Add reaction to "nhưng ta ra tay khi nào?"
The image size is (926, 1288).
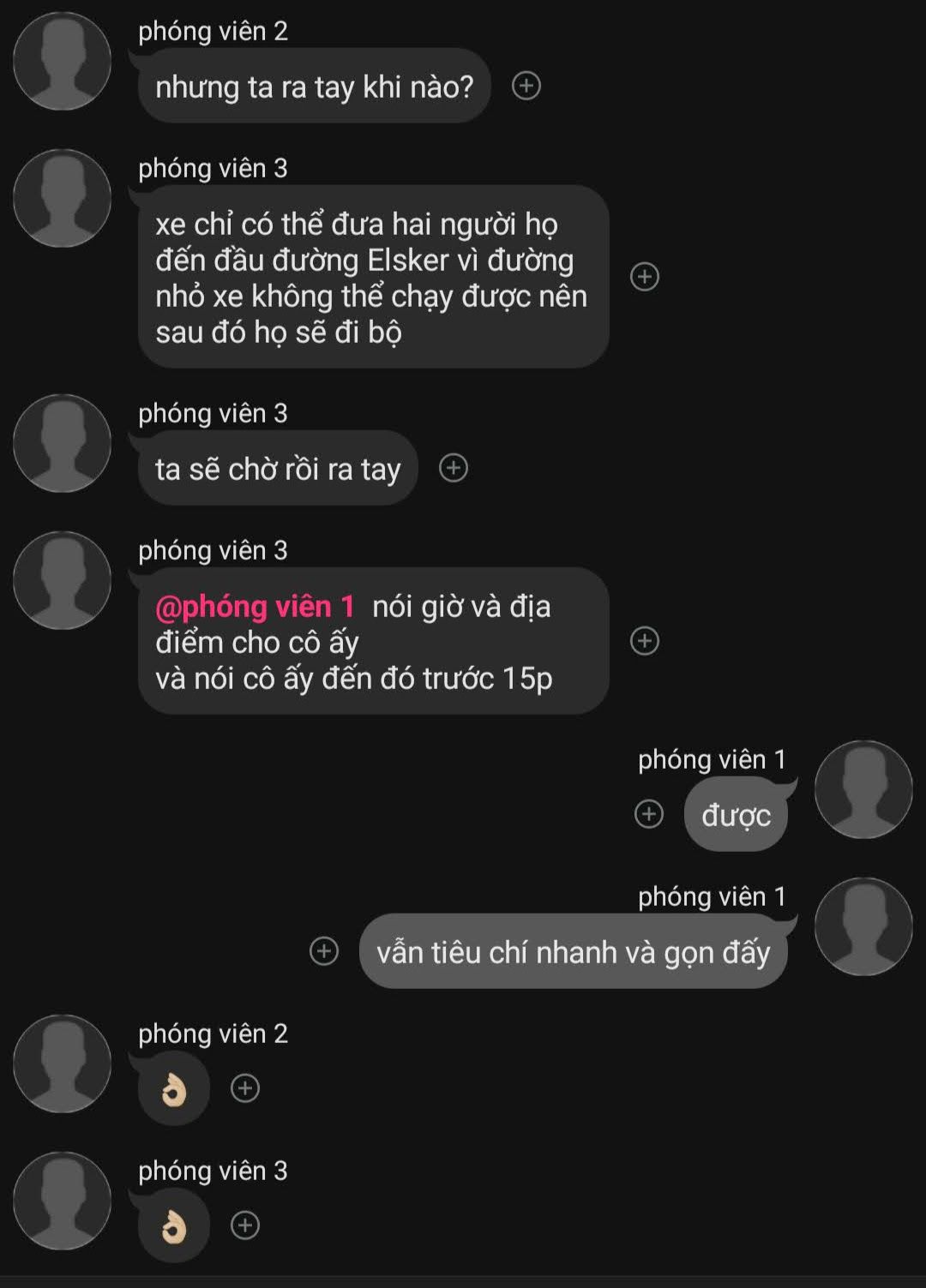(x=526, y=86)
